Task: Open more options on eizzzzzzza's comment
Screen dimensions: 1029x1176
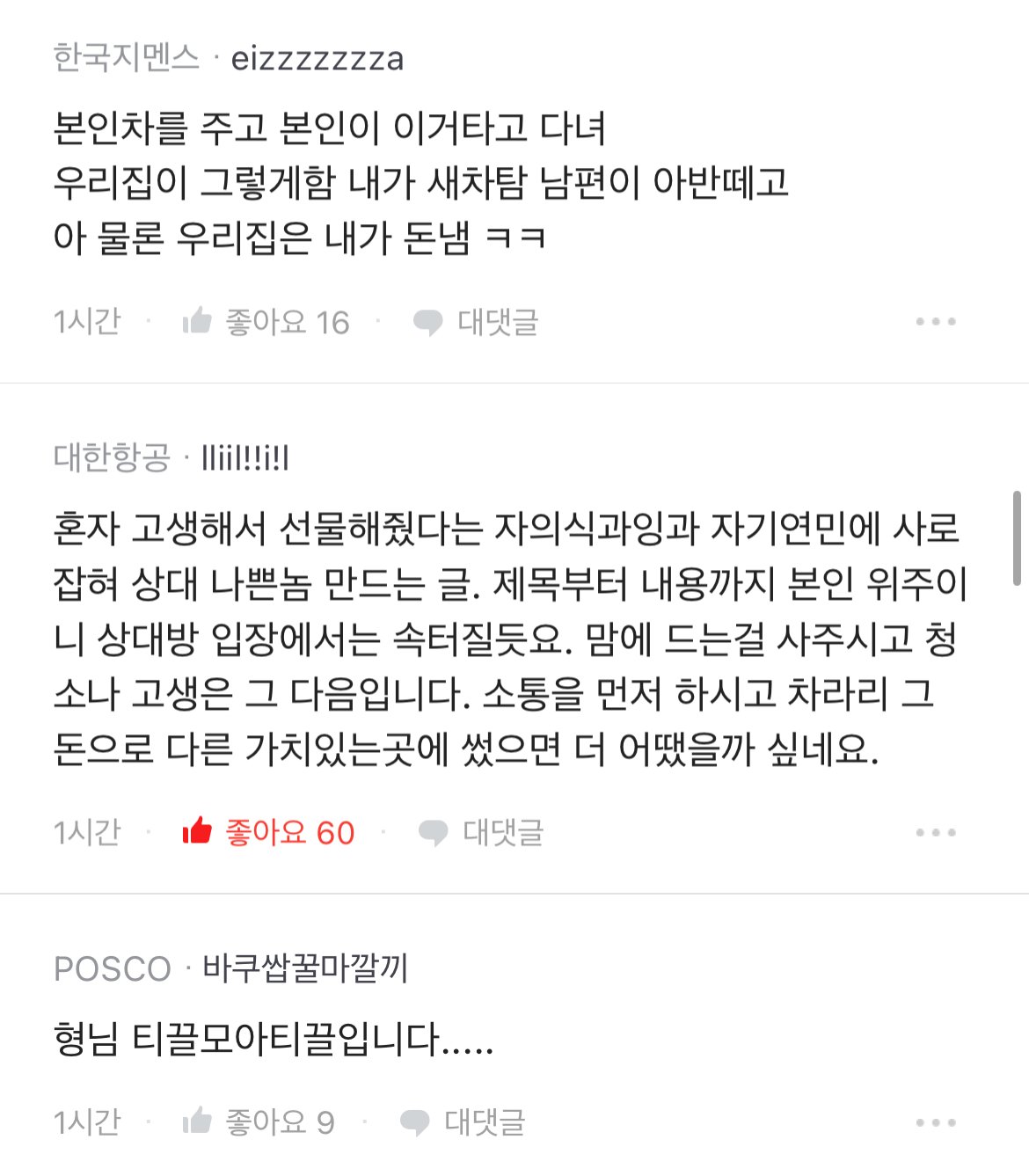Action: 935,322
